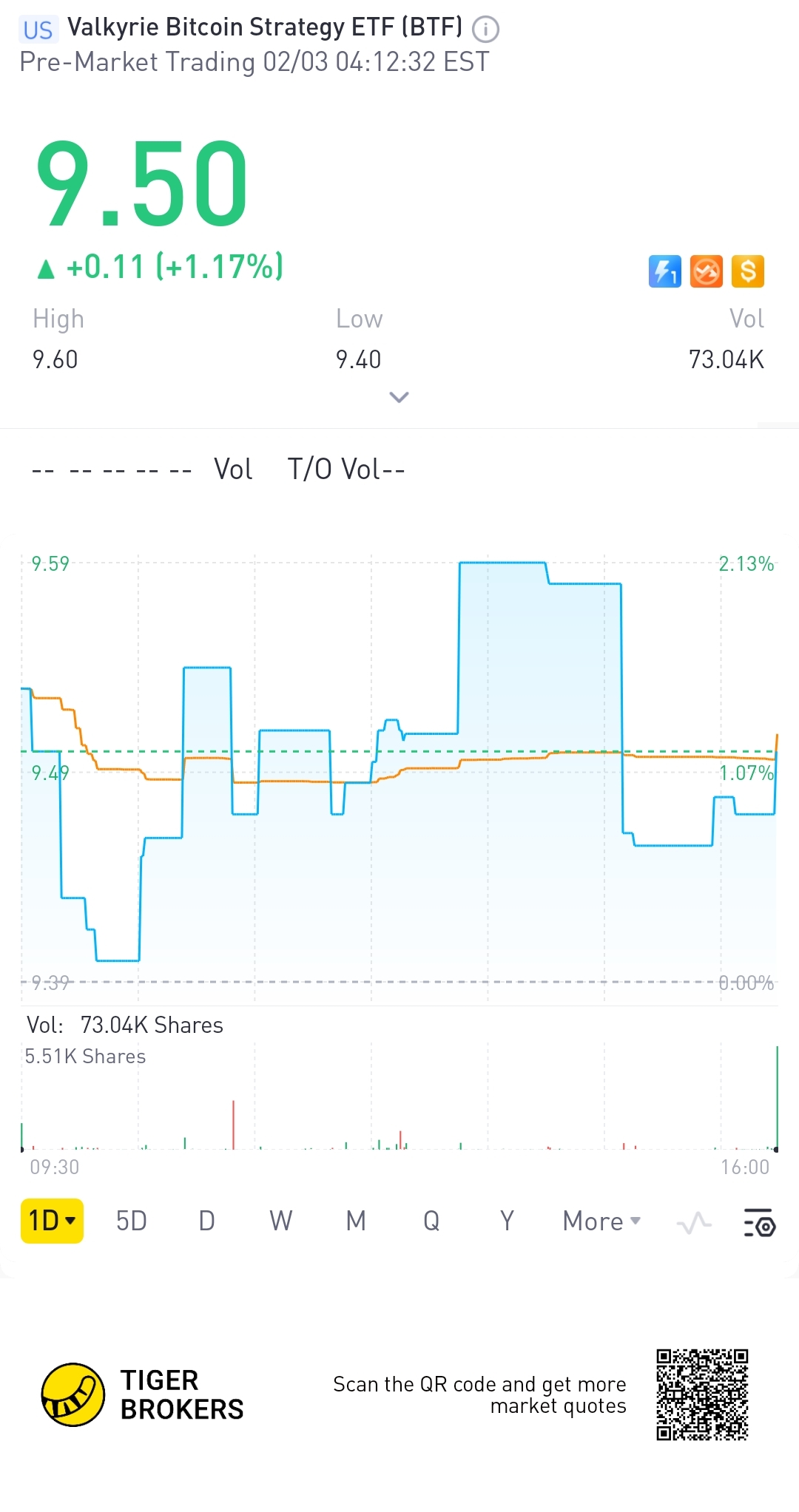This screenshot has width=799, height=1512.
Task: Switch to the 5D chart
Action: 132,1221
